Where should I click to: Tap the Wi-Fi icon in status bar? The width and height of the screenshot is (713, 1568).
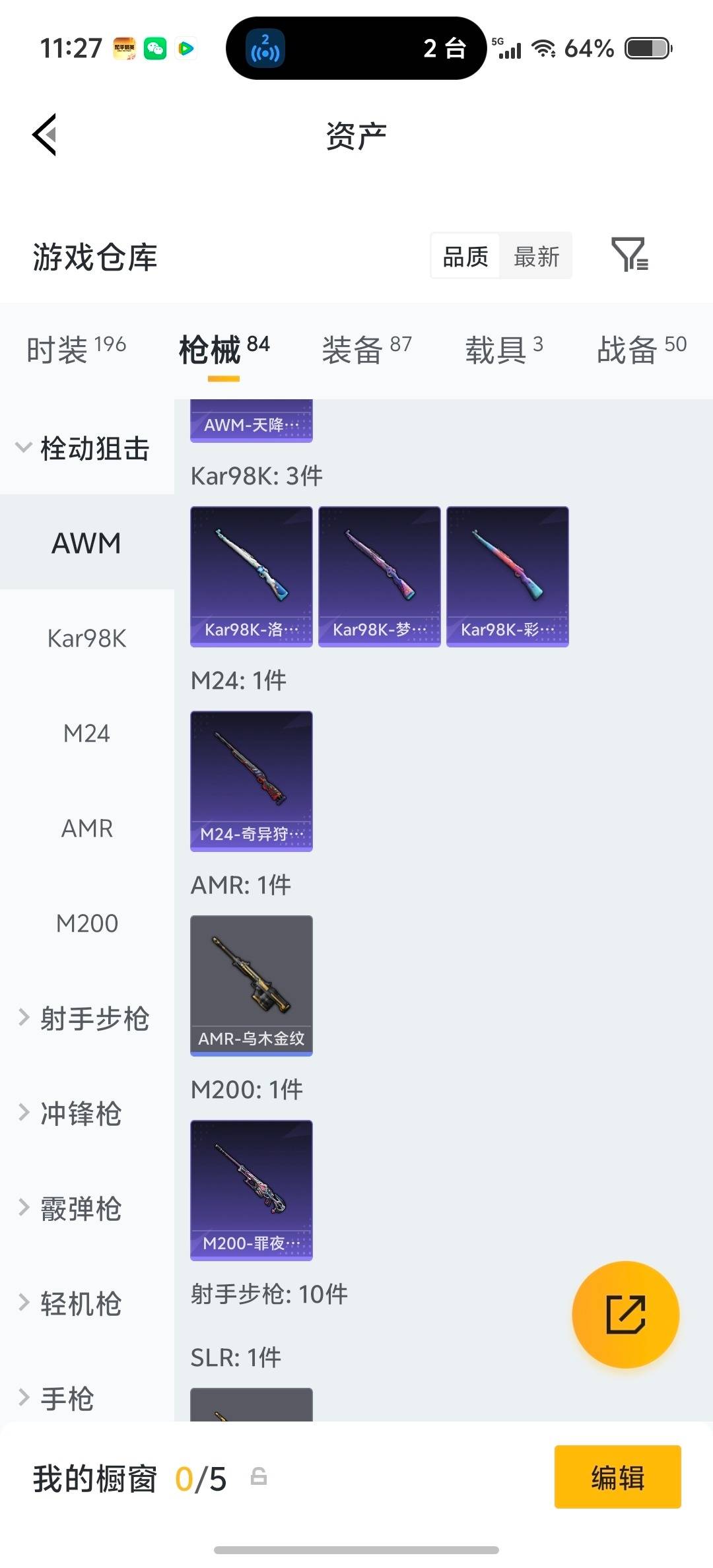543,48
